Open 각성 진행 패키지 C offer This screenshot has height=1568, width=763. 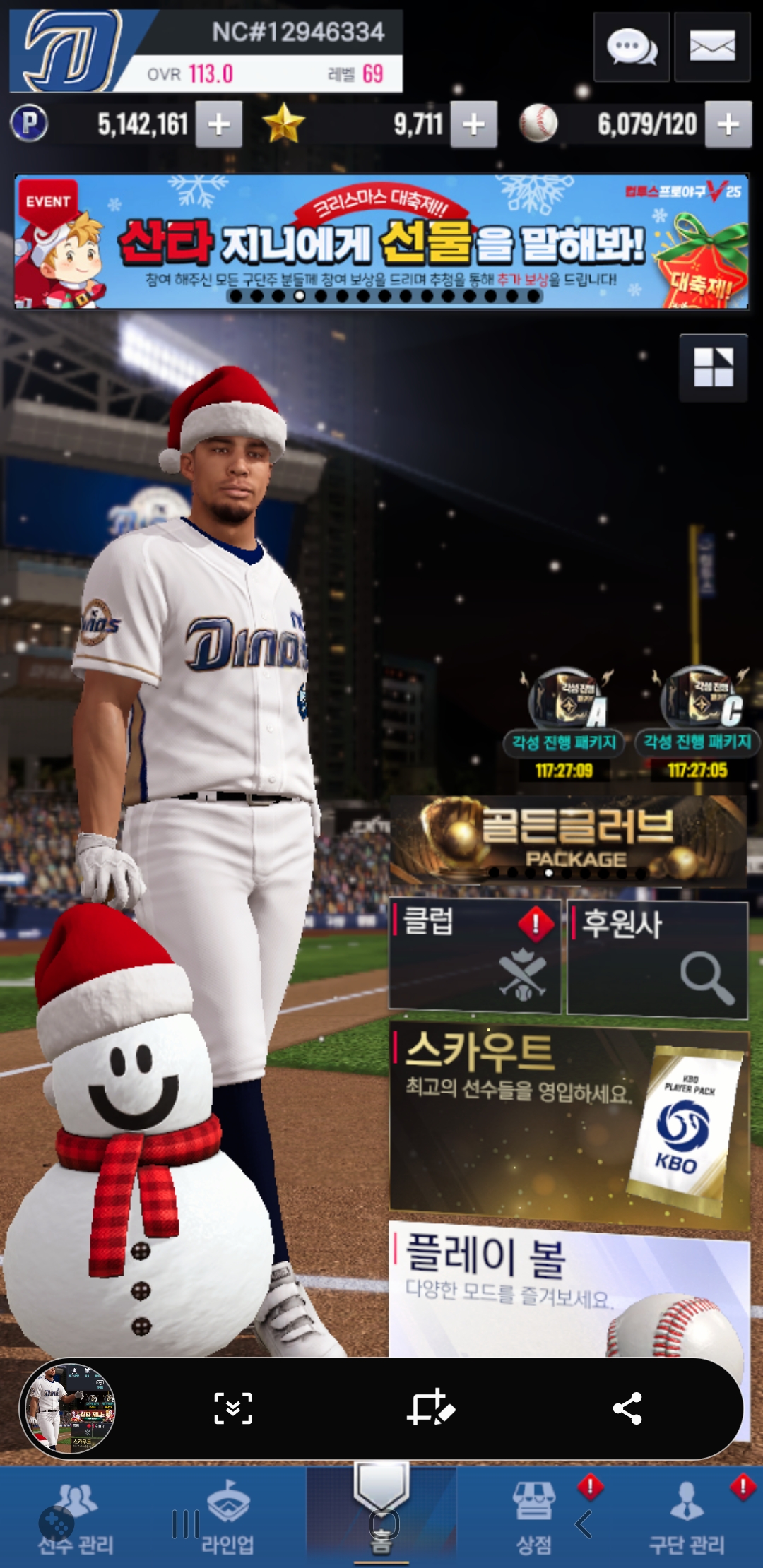[x=697, y=720]
